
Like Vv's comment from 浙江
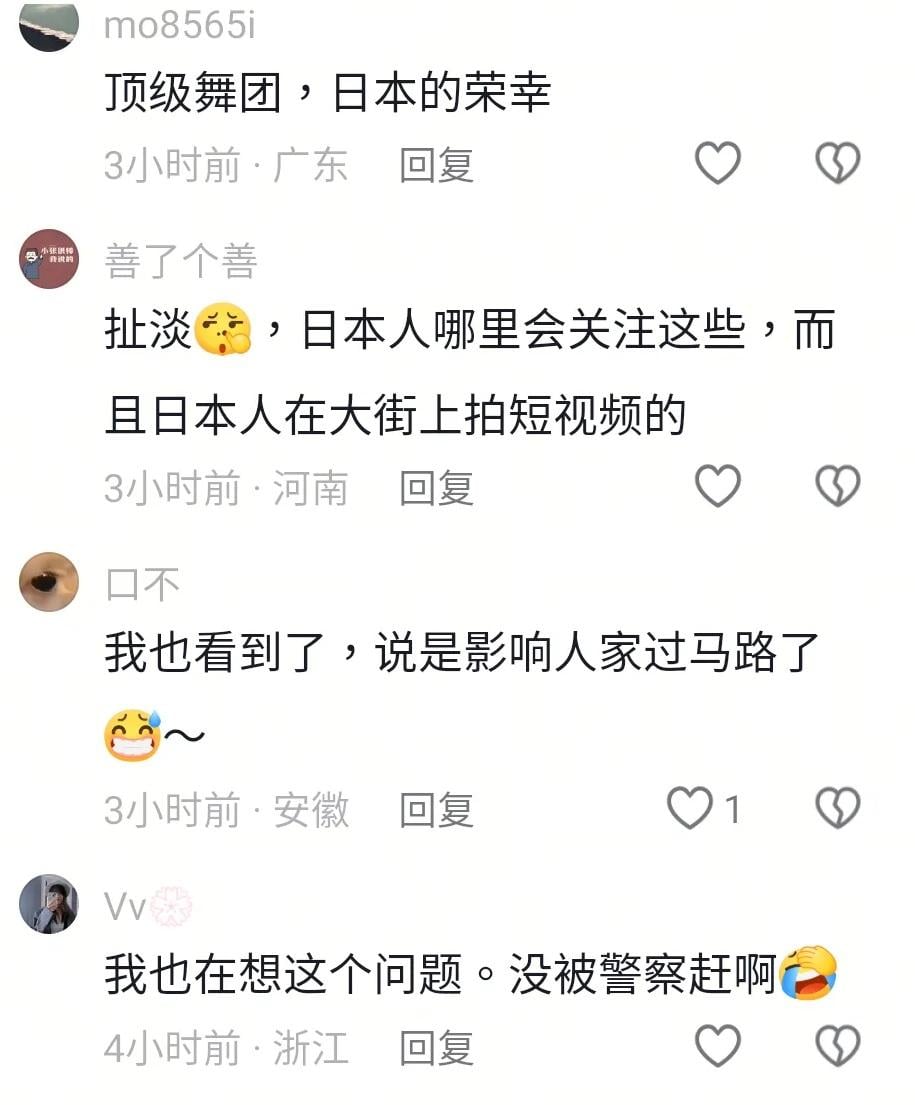[x=717, y=1046]
